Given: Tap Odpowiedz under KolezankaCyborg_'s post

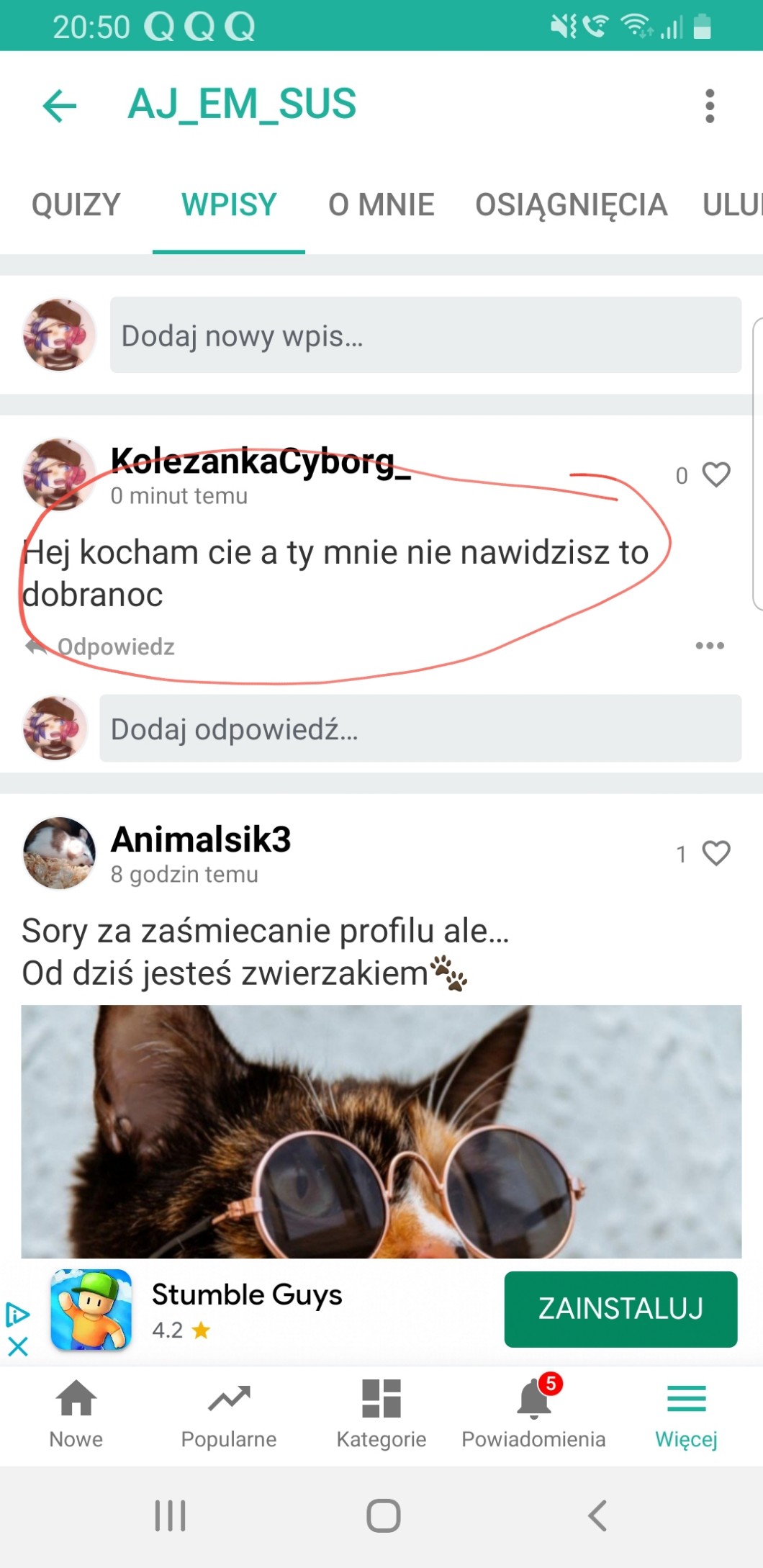Looking at the screenshot, I should coord(115,646).
